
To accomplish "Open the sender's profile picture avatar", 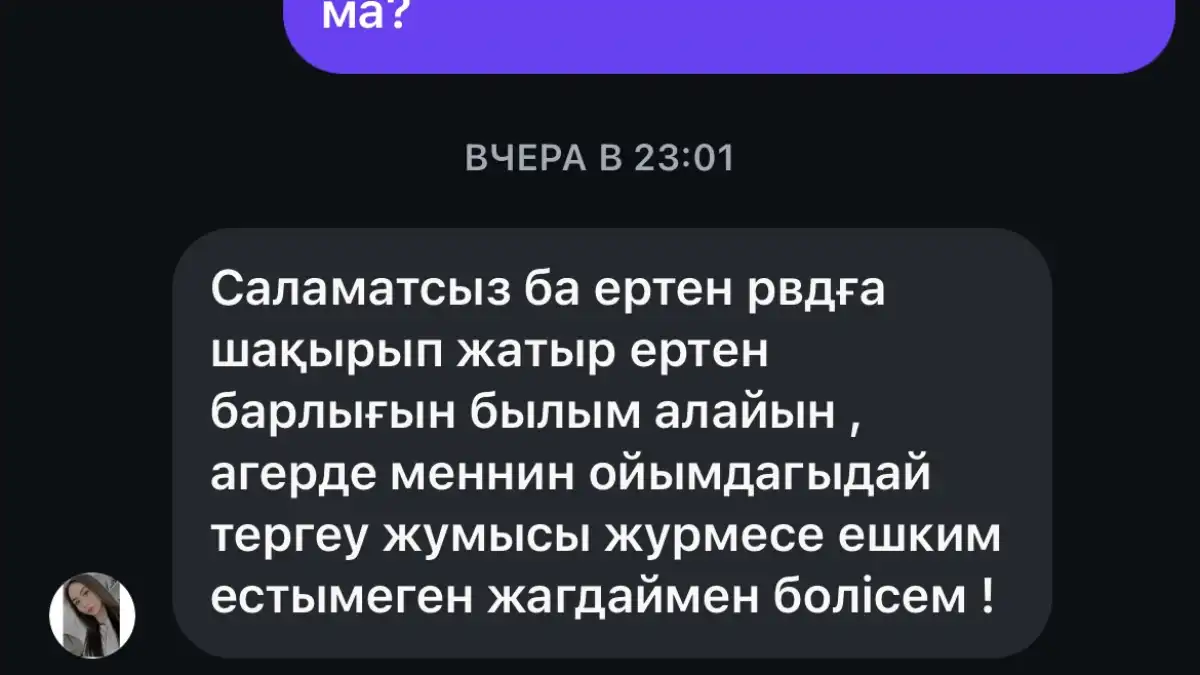I will [92, 614].
